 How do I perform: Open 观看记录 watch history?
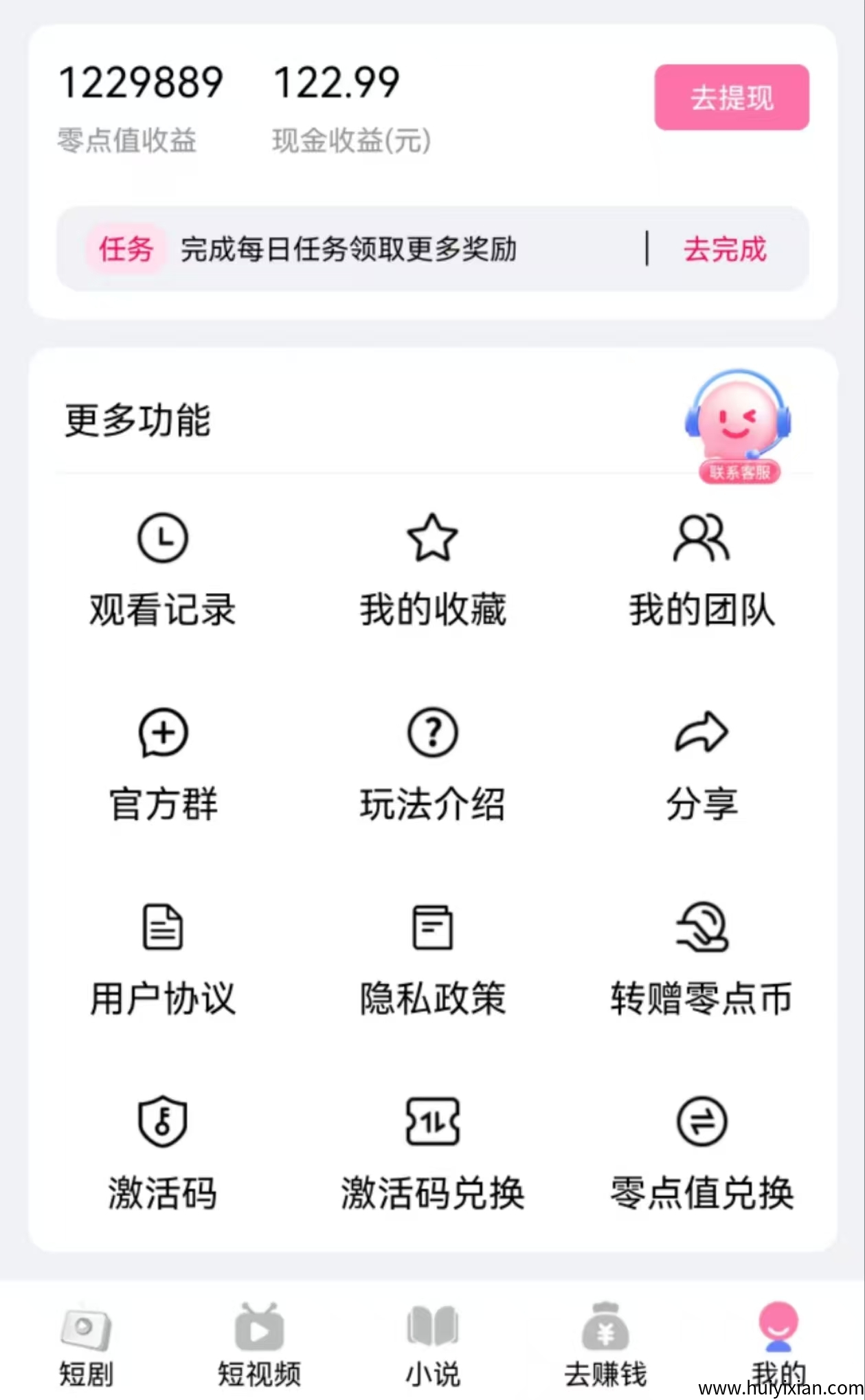pos(163,569)
